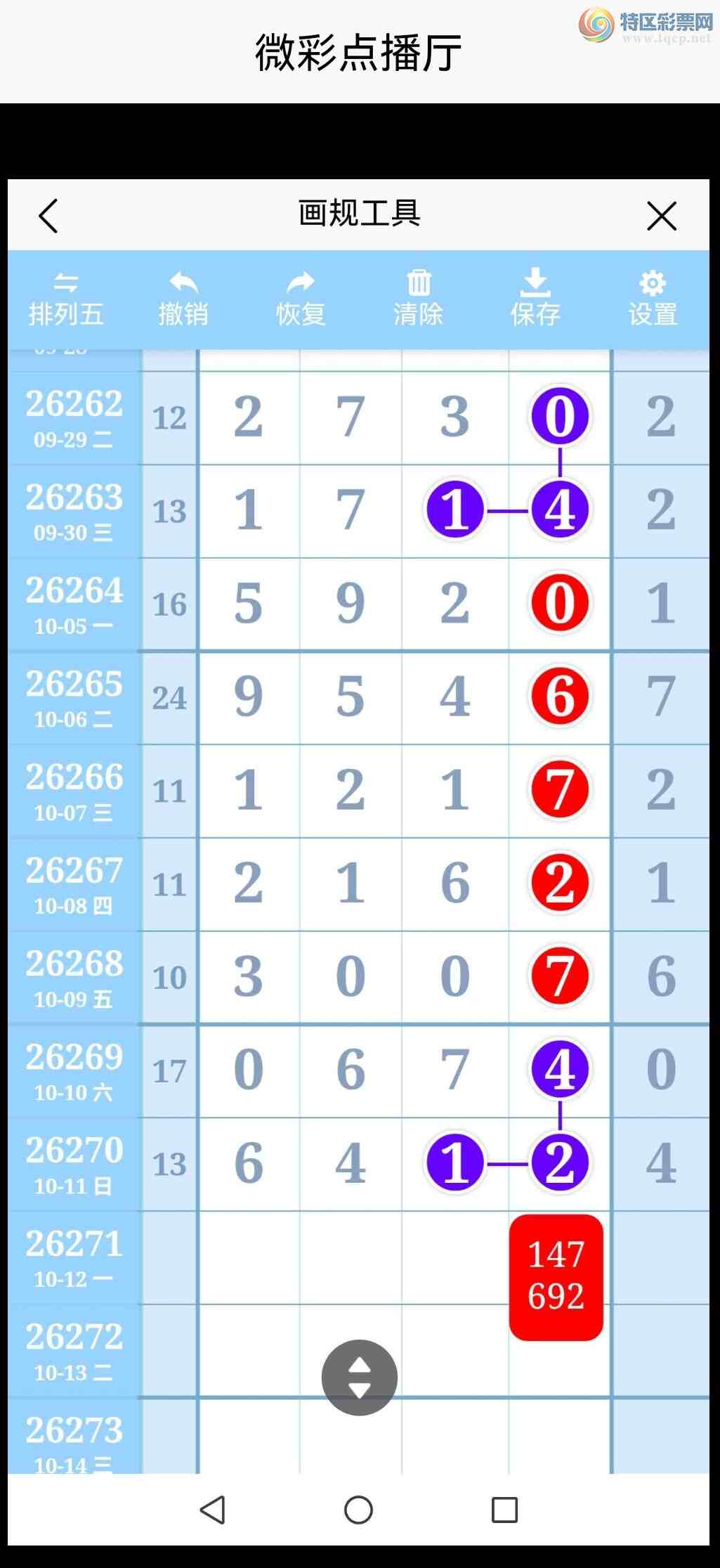Go back with the left arrow
The height and width of the screenshot is (1568, 720).
click(48, 216)
